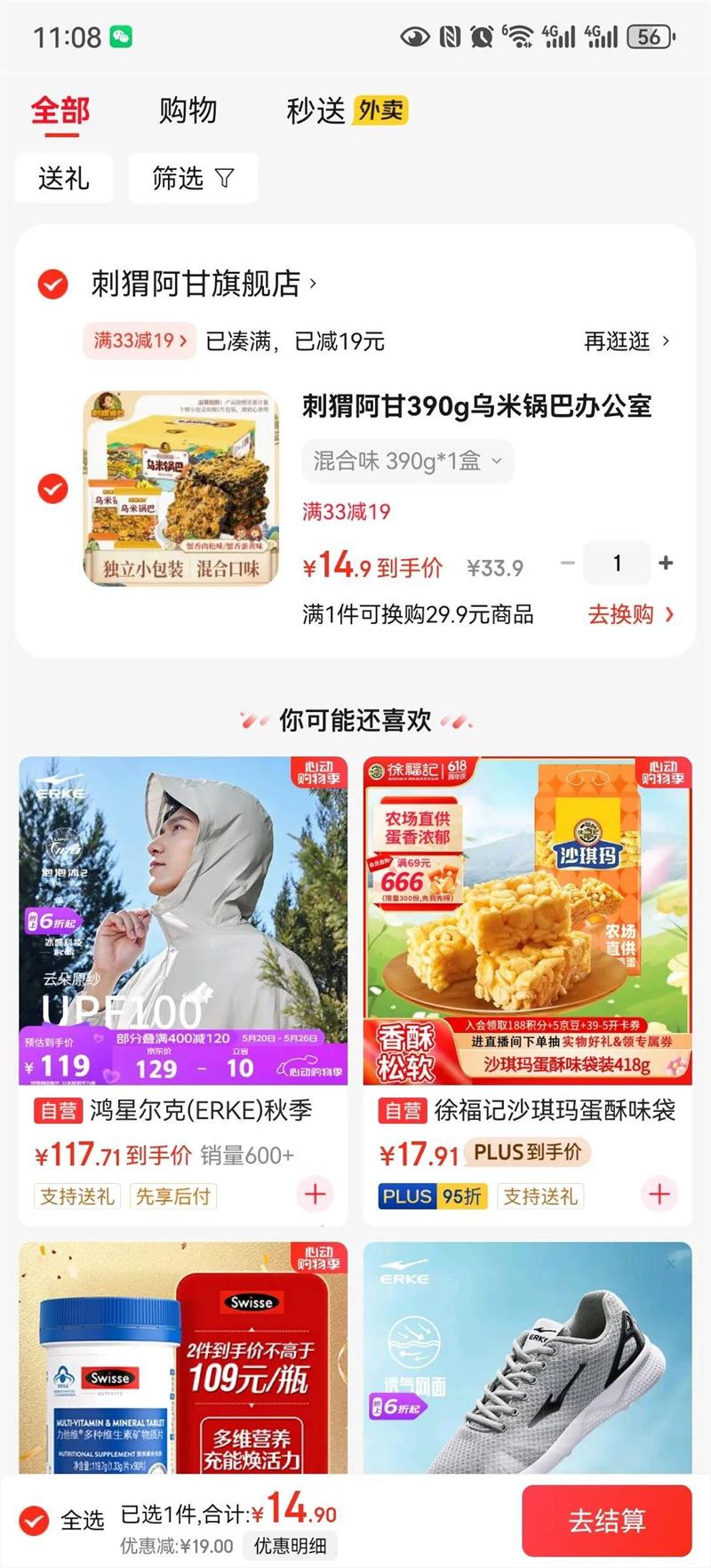This screenshot has width=711, height=1568.
Task: Open the 乌米锅巴 product image
Action: pyautogui.click(x=180, y=488)
